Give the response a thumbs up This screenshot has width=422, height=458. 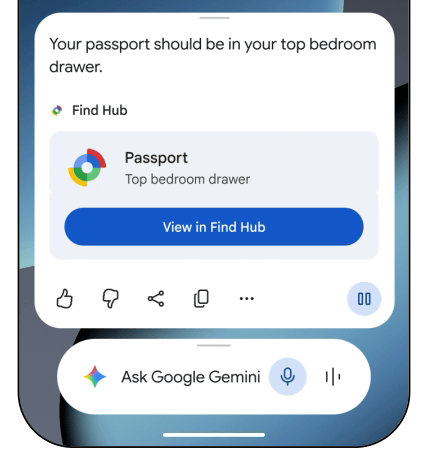(64, 298)
